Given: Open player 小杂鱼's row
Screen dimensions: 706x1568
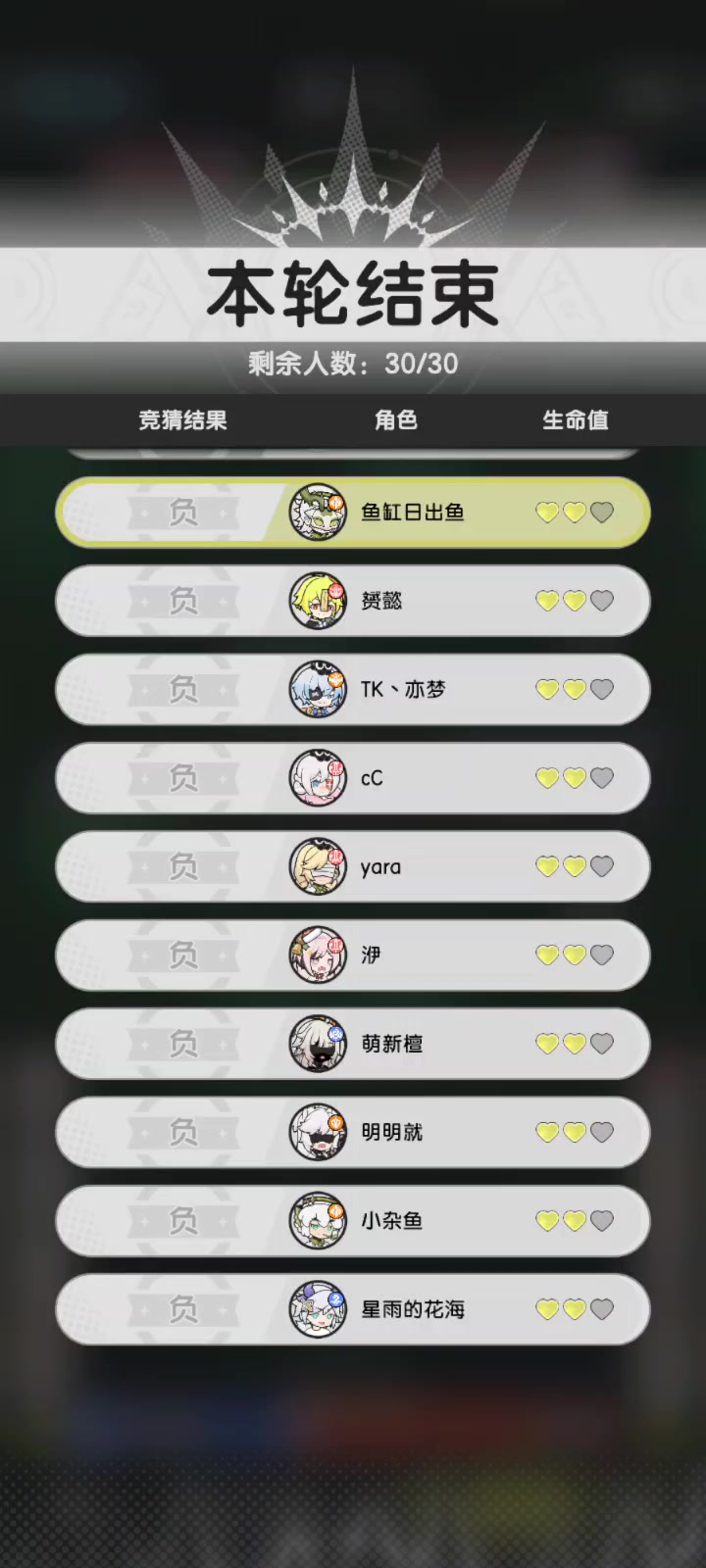Looking at the screenshot, I should pyautogui.click(x=353, y=1220).
